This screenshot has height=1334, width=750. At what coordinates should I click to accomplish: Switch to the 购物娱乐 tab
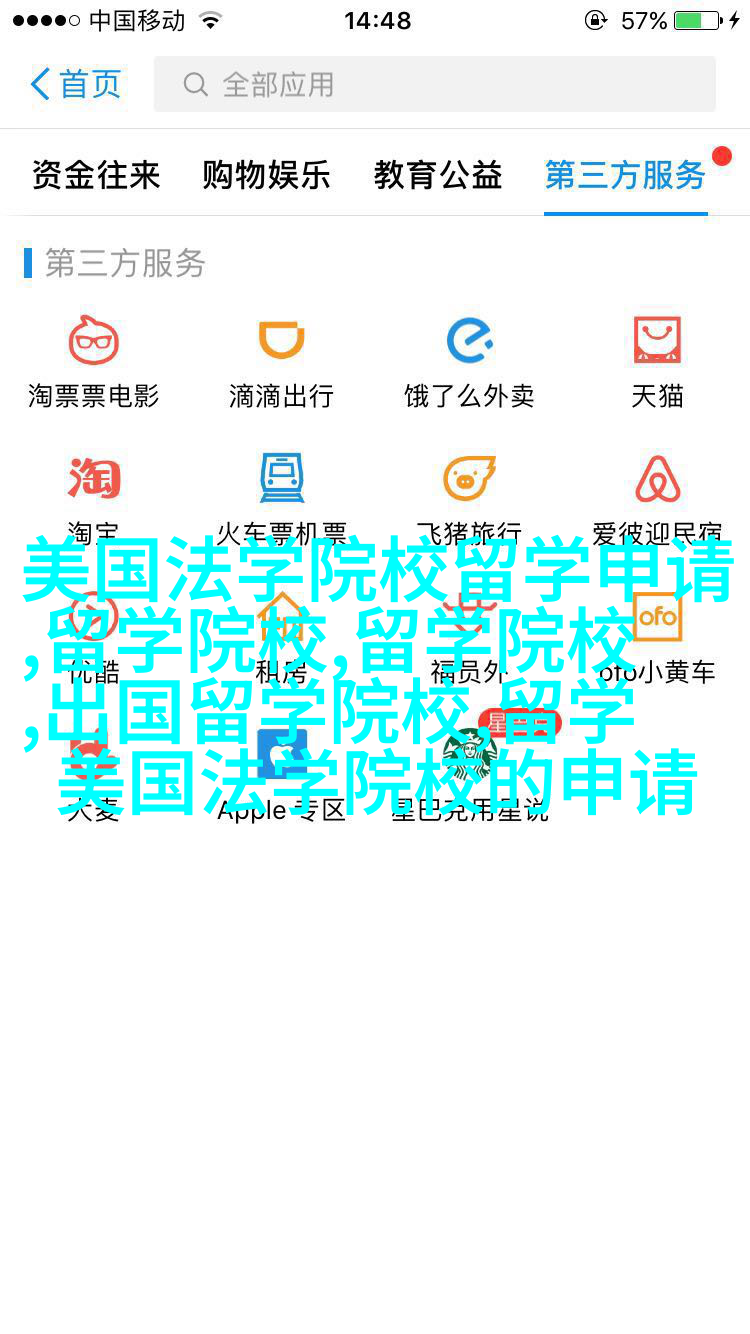(x=266, y=175)
